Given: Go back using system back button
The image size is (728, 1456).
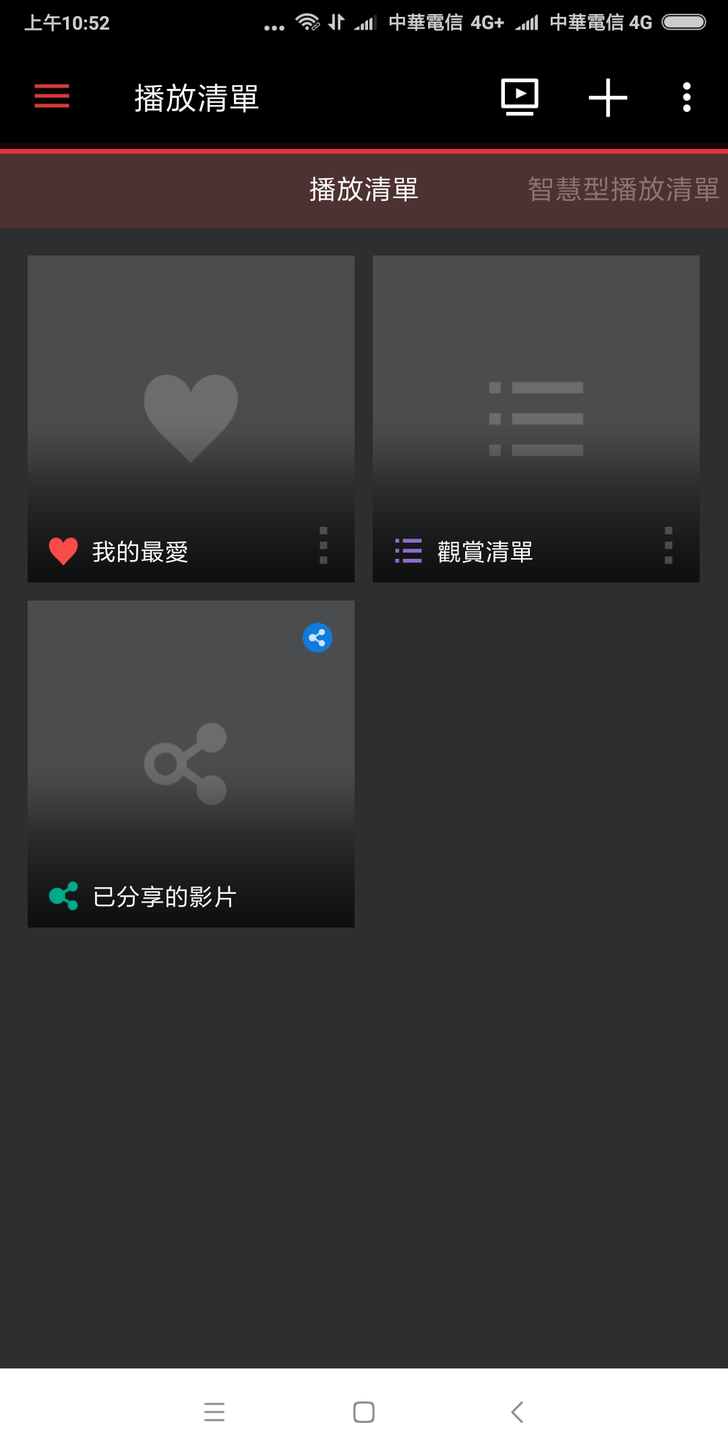Looking at the screenshot, I should [516, 1411].
